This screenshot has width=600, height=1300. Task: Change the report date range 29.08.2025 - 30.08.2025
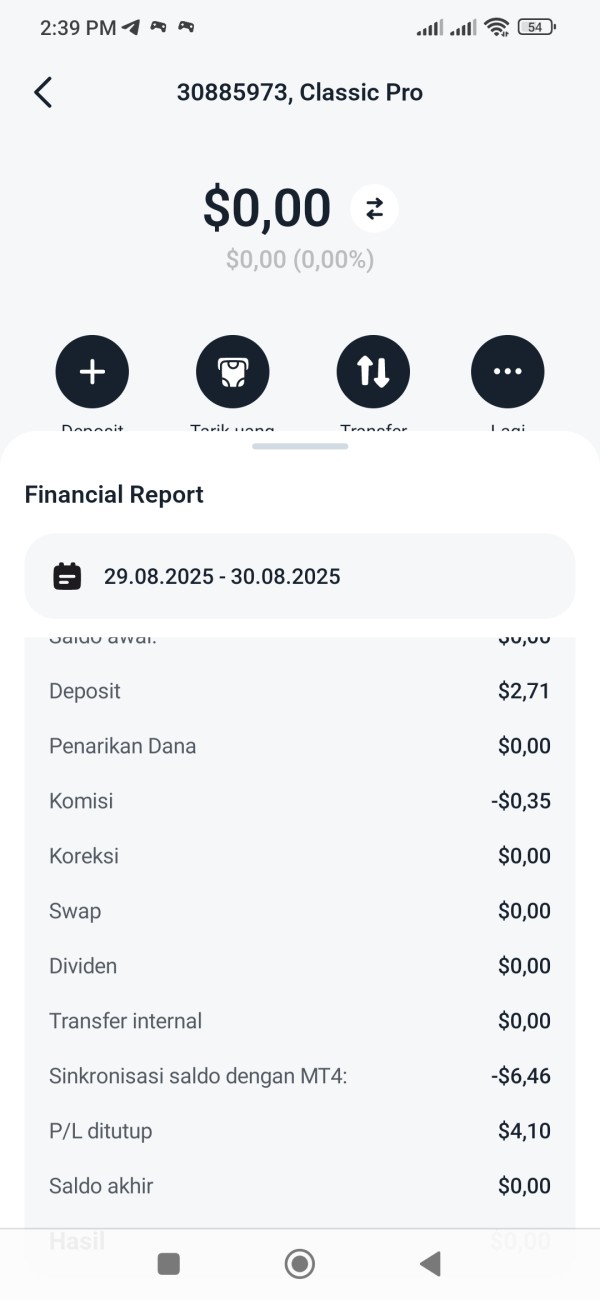300,576
